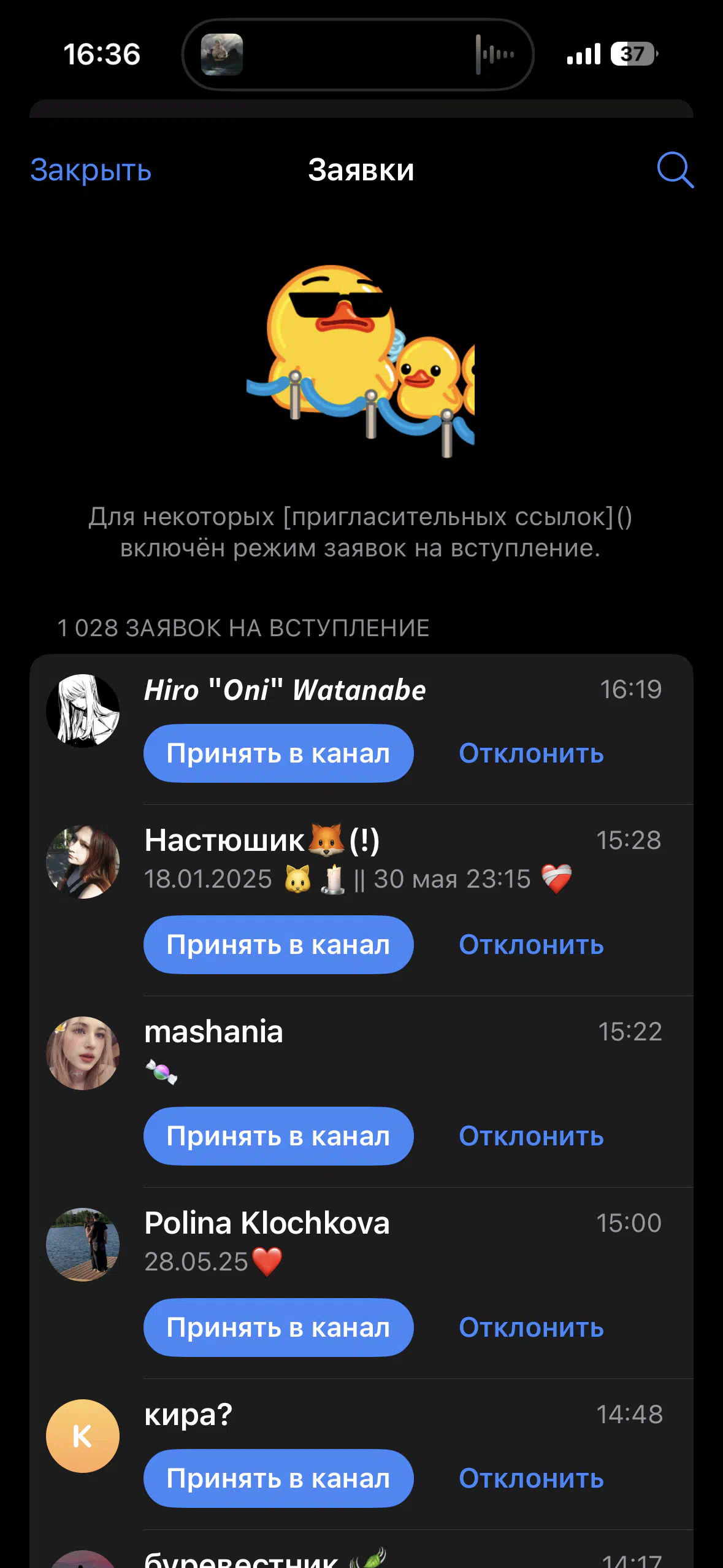This screenshot has width=723, height=1568.
Task: Open search for join requests
Action: point(675,170)
